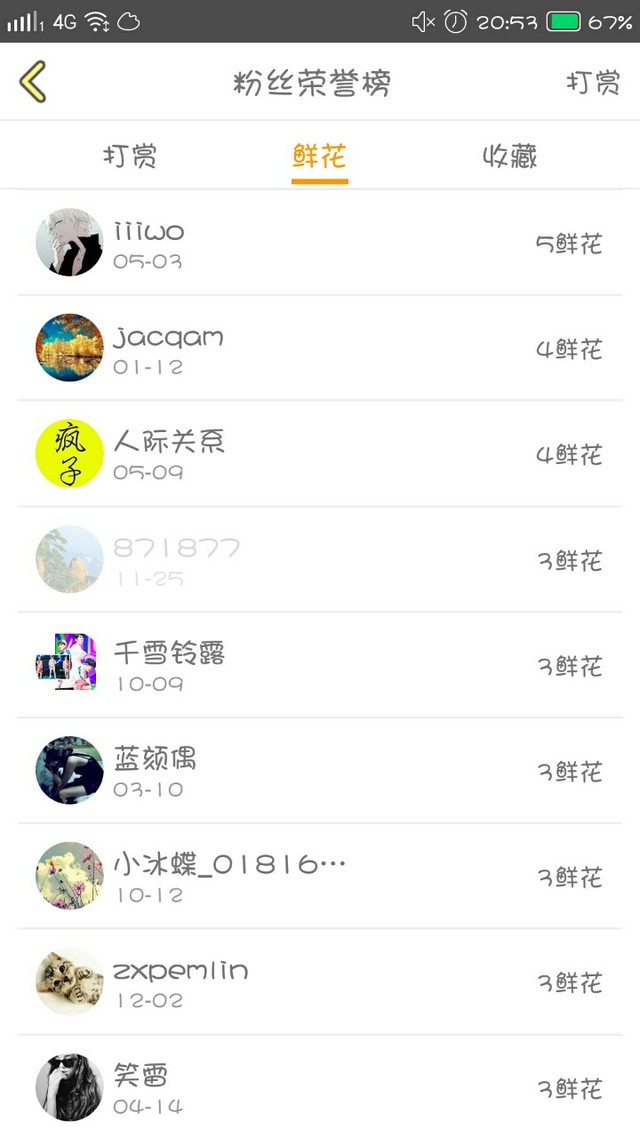
Task: Open zxpemlin's fan entry
Action: click(x=320, y=982)
